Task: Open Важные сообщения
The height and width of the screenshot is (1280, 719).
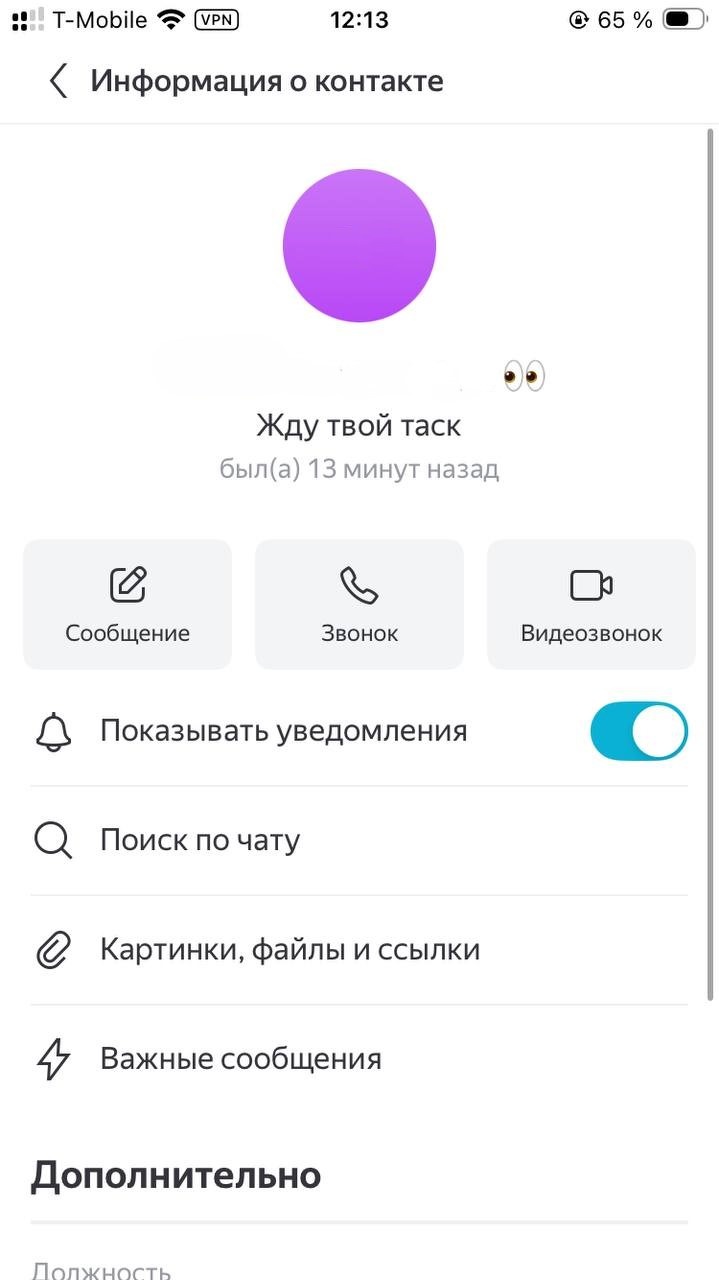Action: pos(240,1059)
